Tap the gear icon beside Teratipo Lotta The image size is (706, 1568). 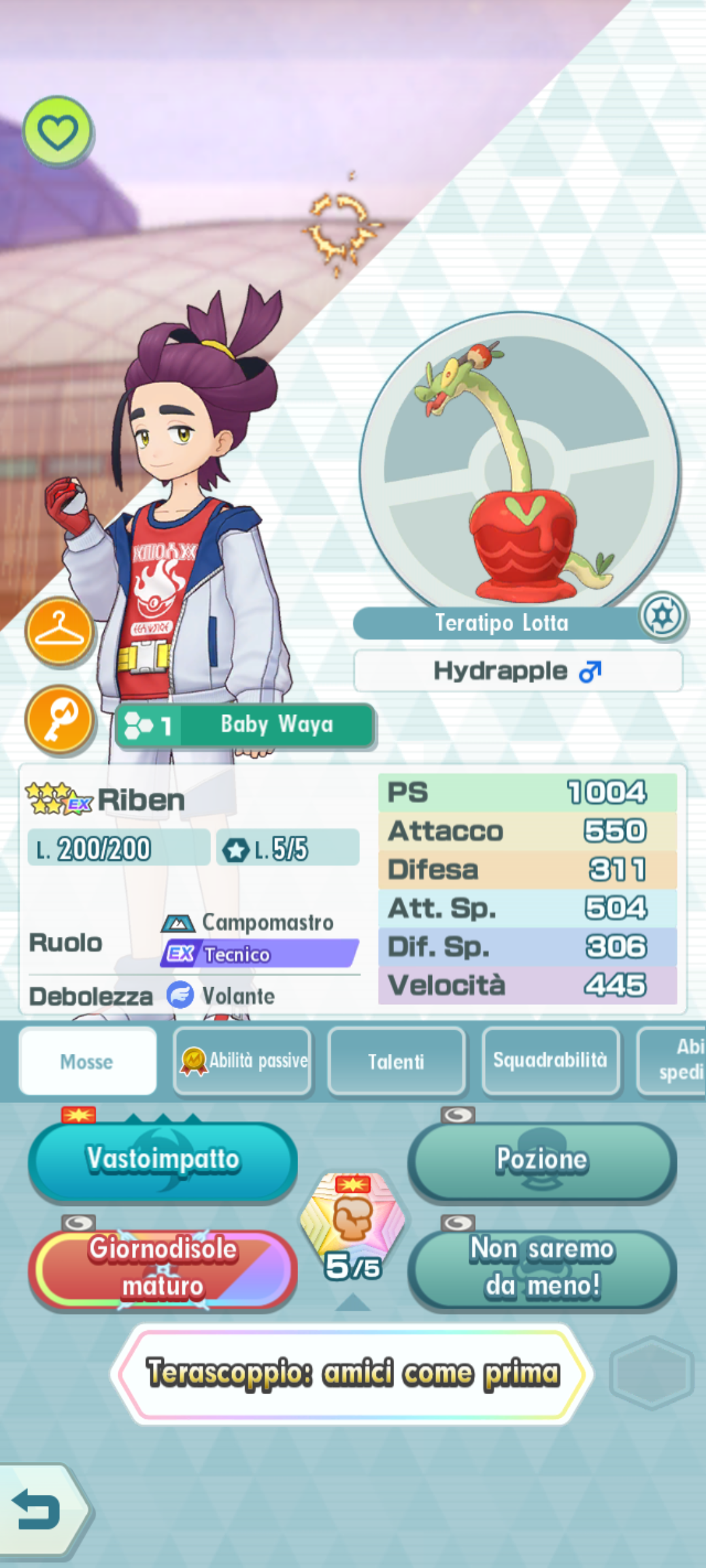(662, 616)
